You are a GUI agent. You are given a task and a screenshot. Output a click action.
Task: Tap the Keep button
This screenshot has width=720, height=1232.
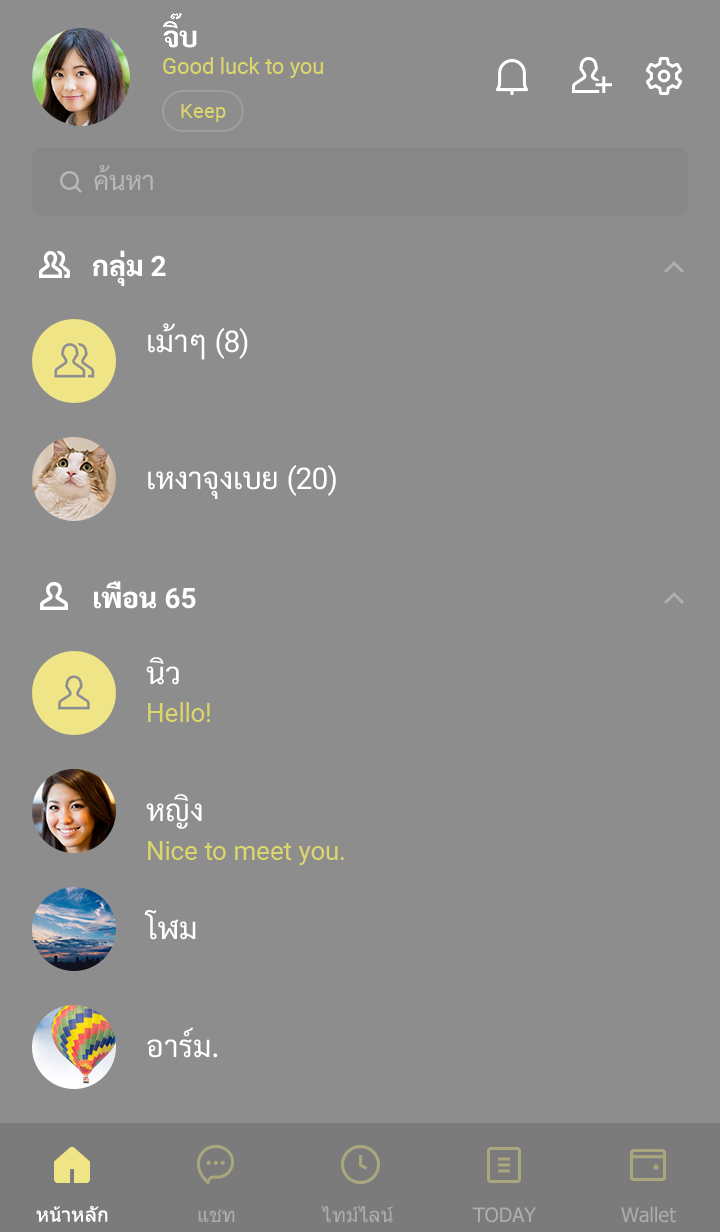click(x=203, y=111)
